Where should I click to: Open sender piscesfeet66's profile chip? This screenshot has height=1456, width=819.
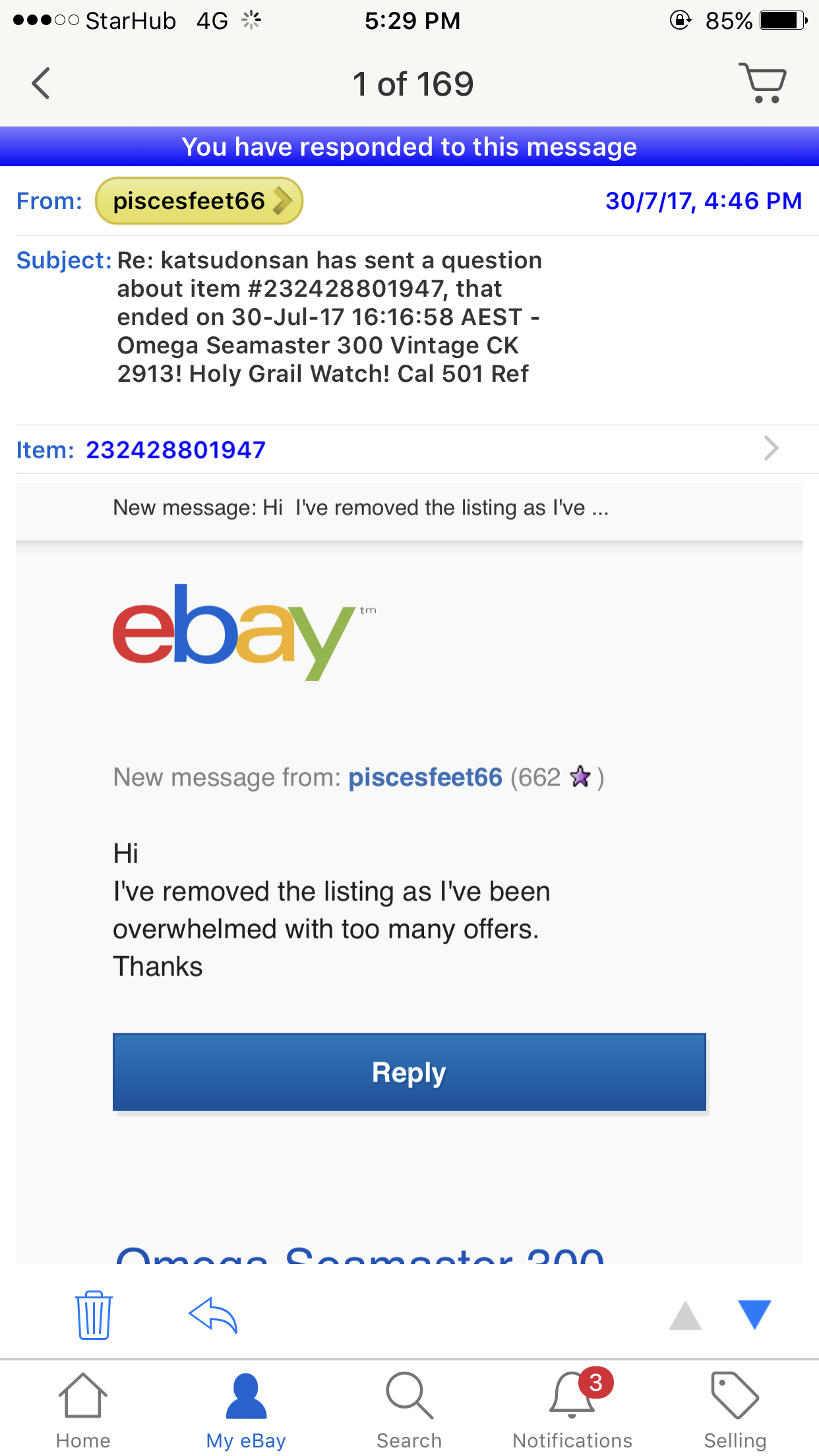click(198, 201)
